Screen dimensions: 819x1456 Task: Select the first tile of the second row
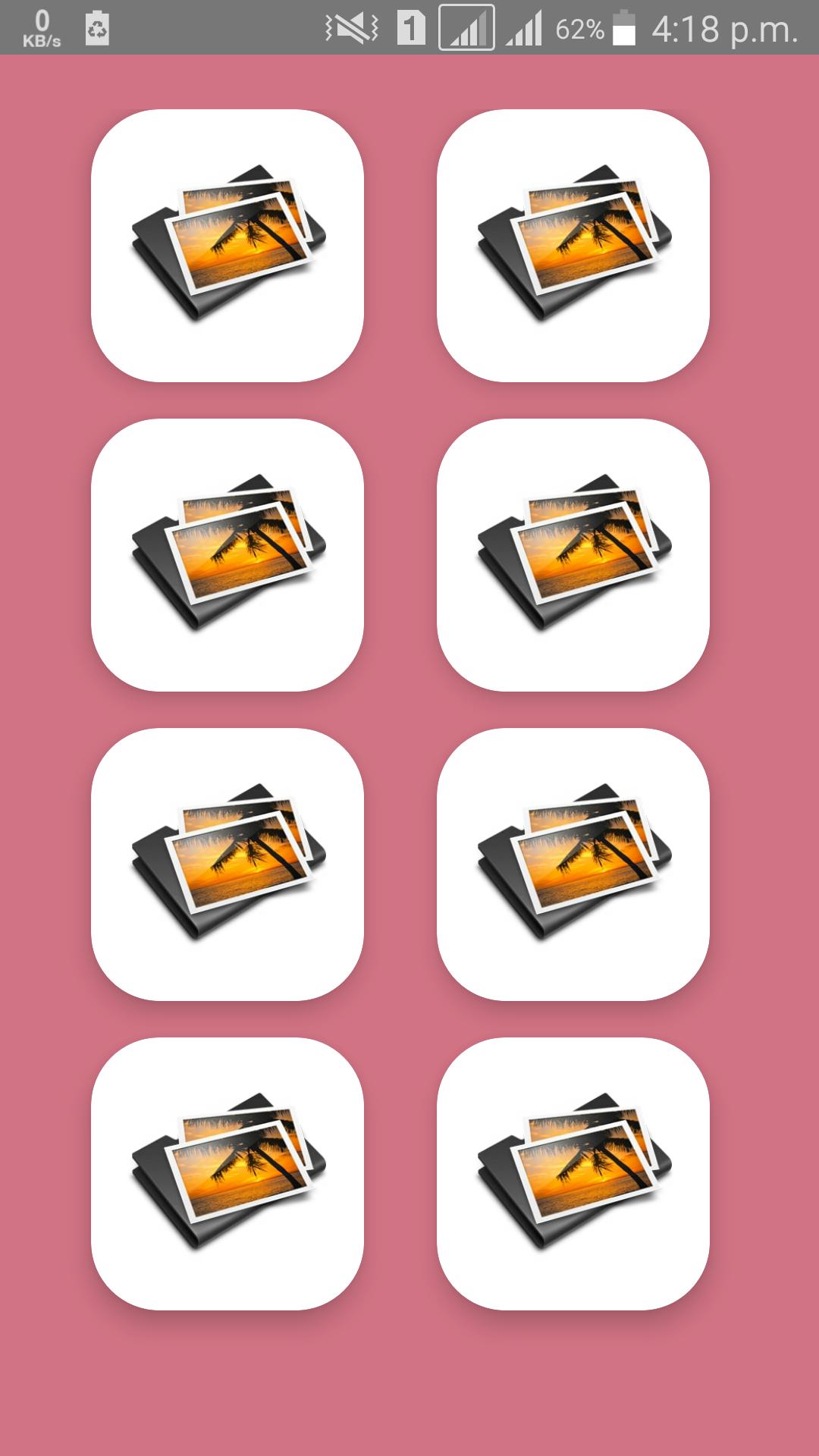click(x=227, y=554)
